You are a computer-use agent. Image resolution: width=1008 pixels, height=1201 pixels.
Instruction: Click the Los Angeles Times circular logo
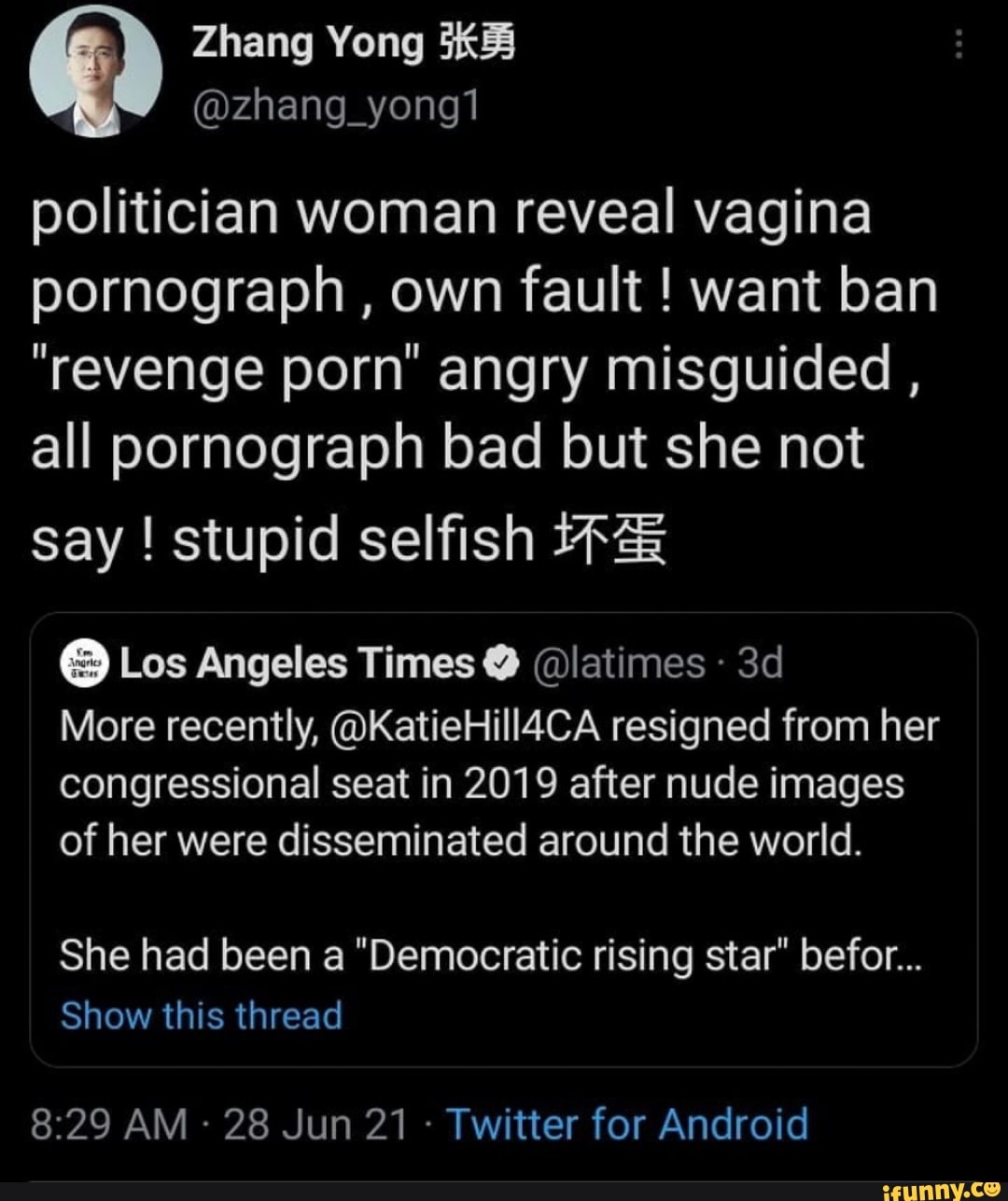(82, 663)
